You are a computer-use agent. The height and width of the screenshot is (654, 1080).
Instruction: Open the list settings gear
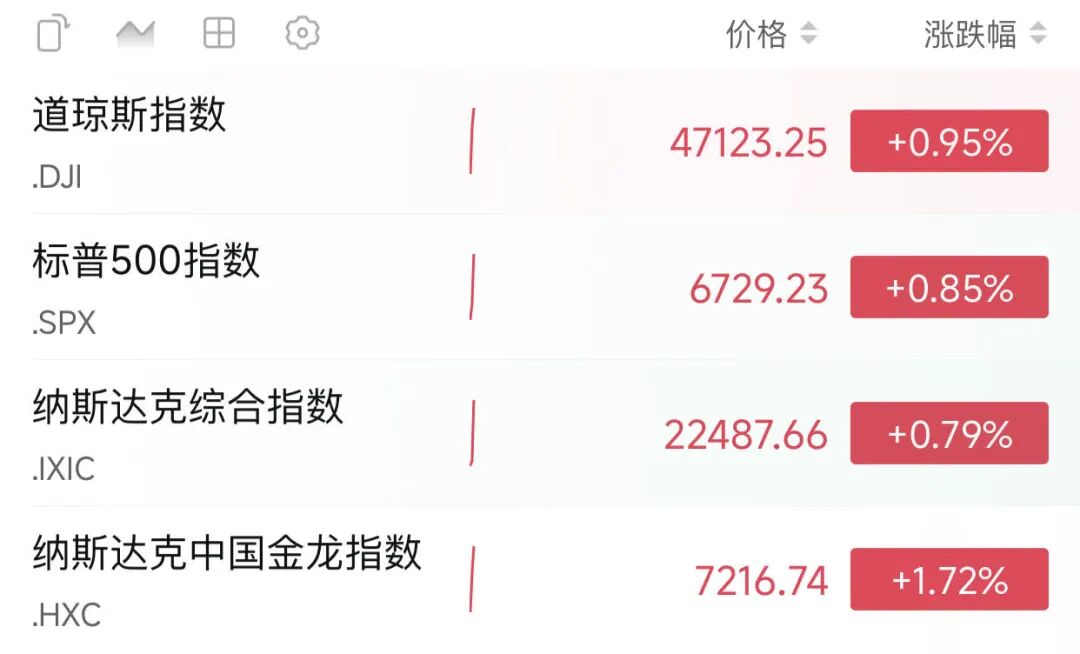pyautogui.click(x=302, y=34)
